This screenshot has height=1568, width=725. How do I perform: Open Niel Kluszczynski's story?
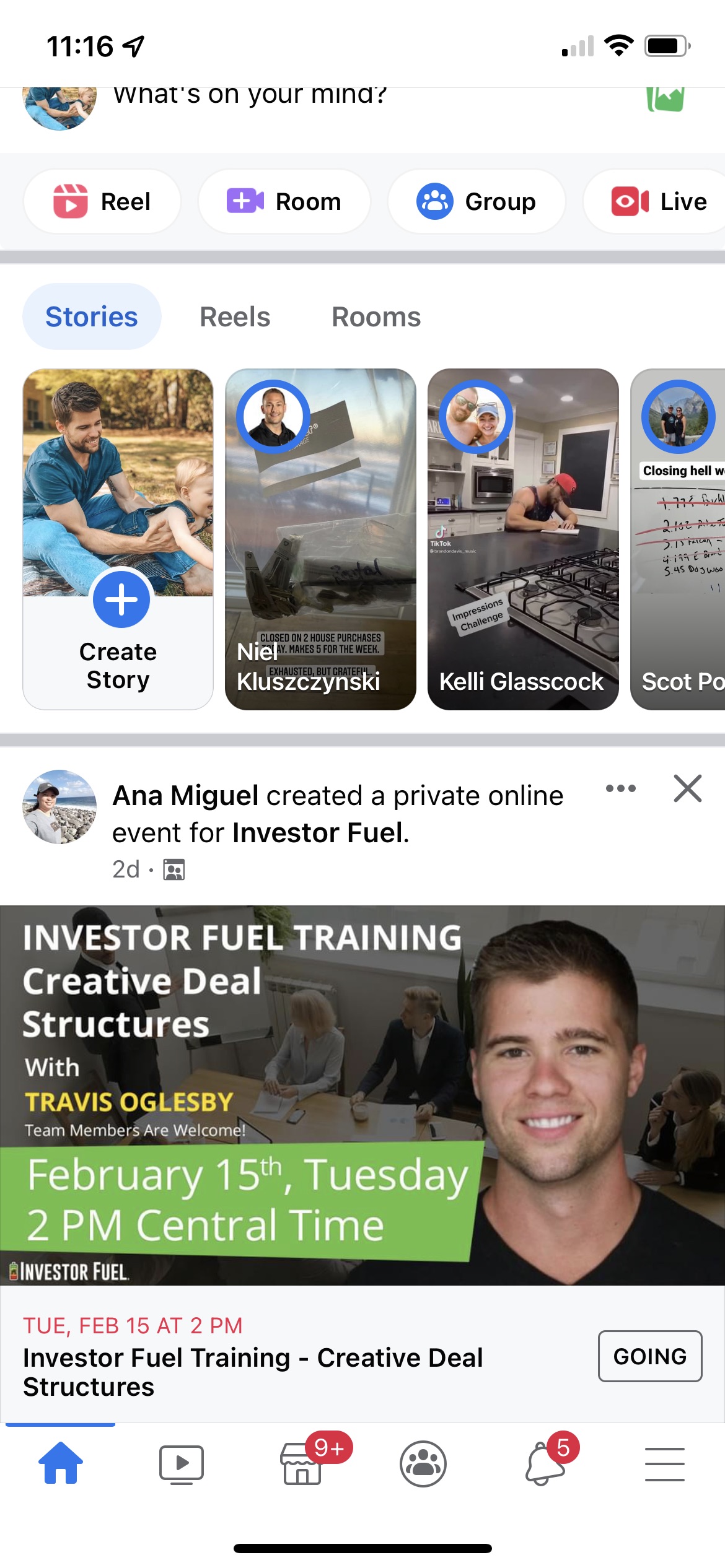click(320, 539)
